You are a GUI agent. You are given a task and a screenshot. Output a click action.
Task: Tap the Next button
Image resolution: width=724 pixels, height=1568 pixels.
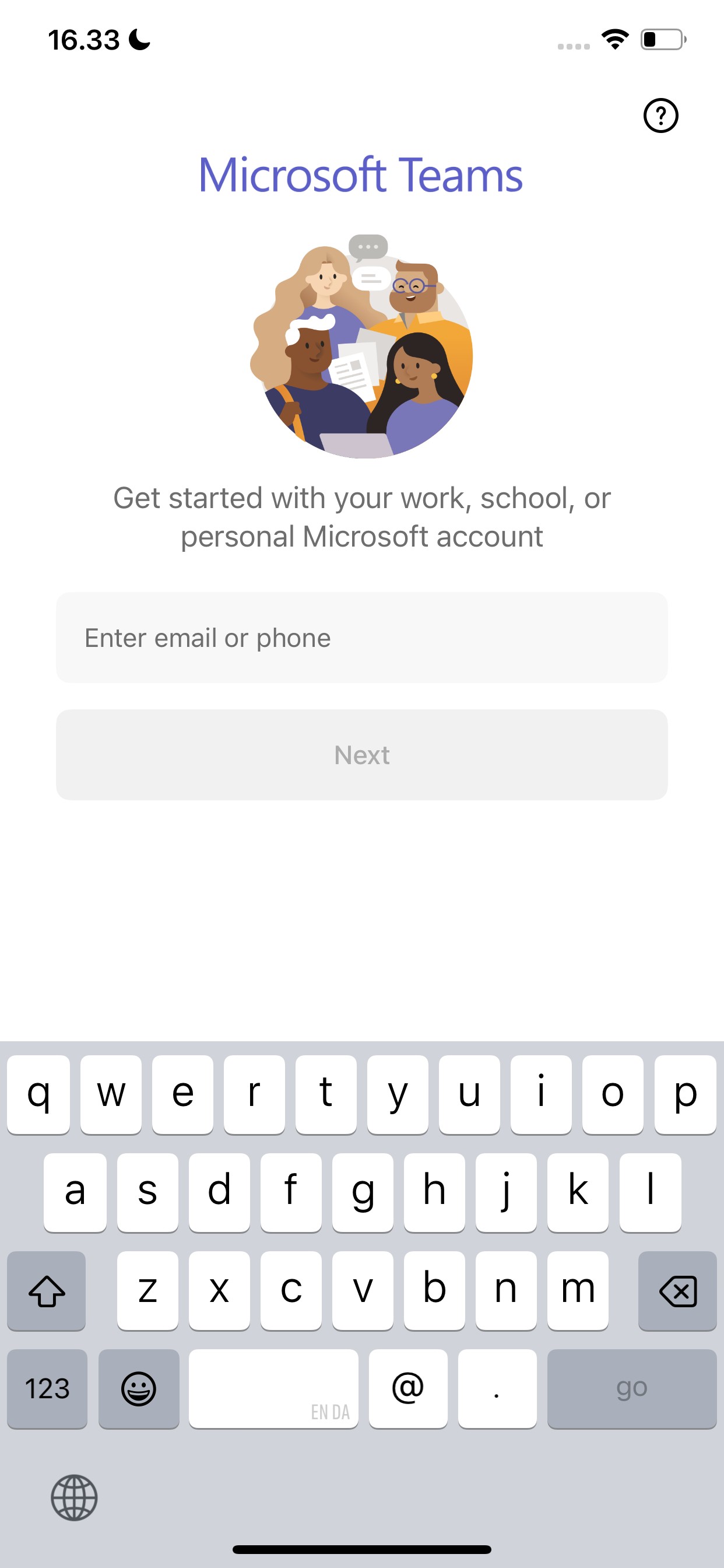[361, 754]
